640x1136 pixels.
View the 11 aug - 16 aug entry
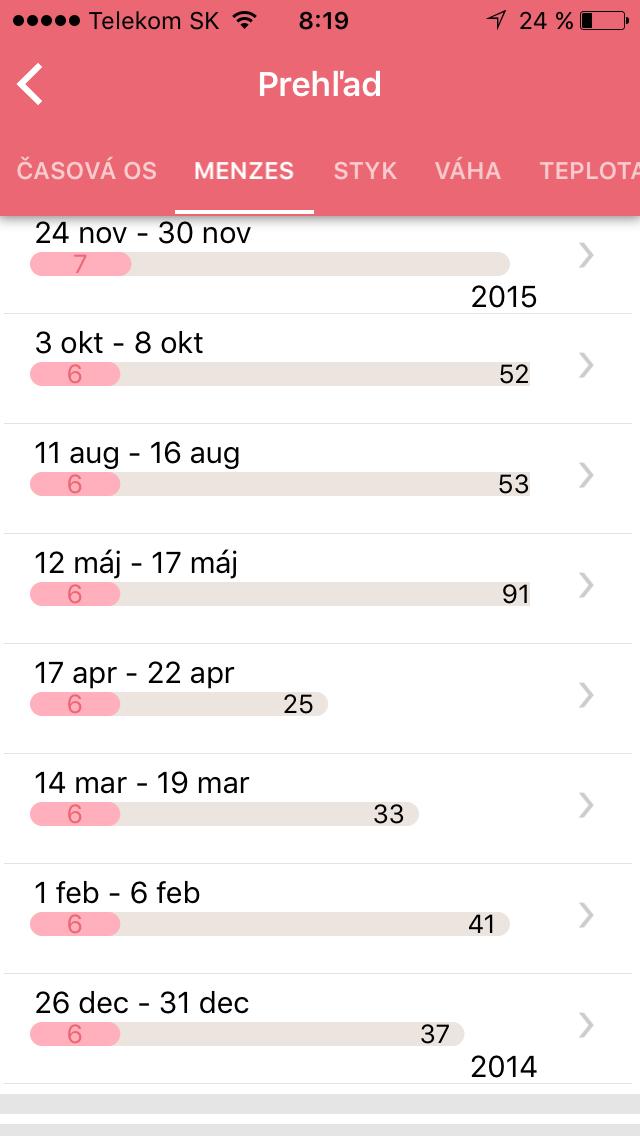click(x=318, y=477)
